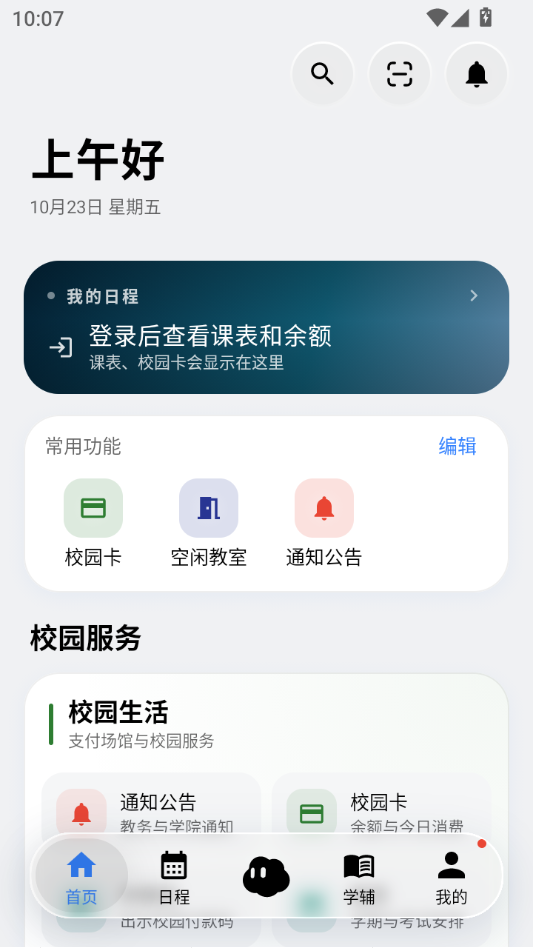This screenshot has width=533, height=948.
Task: Tap 编辑 to edit common functions
Action: point(457,446)
